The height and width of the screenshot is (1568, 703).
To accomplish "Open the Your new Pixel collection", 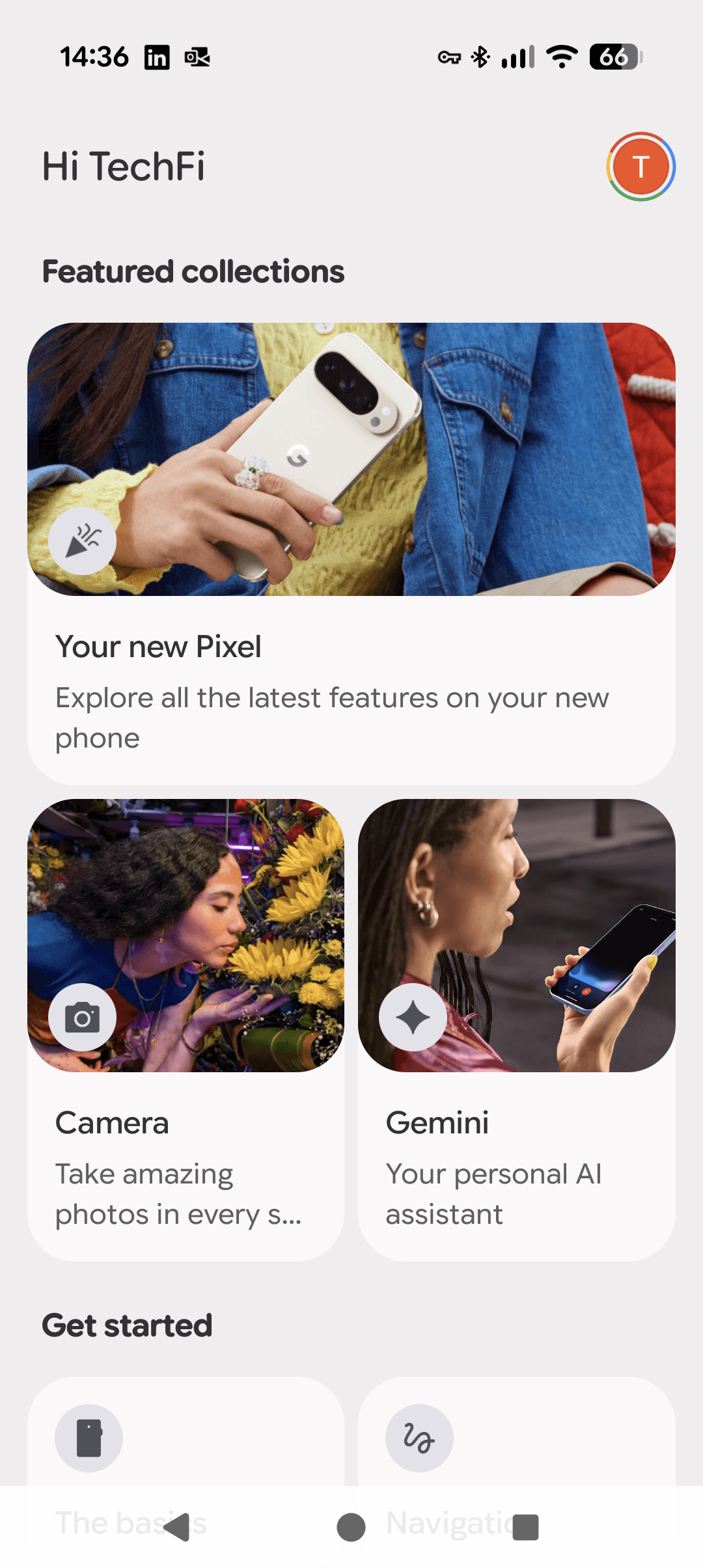I will pyautogui.click(x=351, y=554).
